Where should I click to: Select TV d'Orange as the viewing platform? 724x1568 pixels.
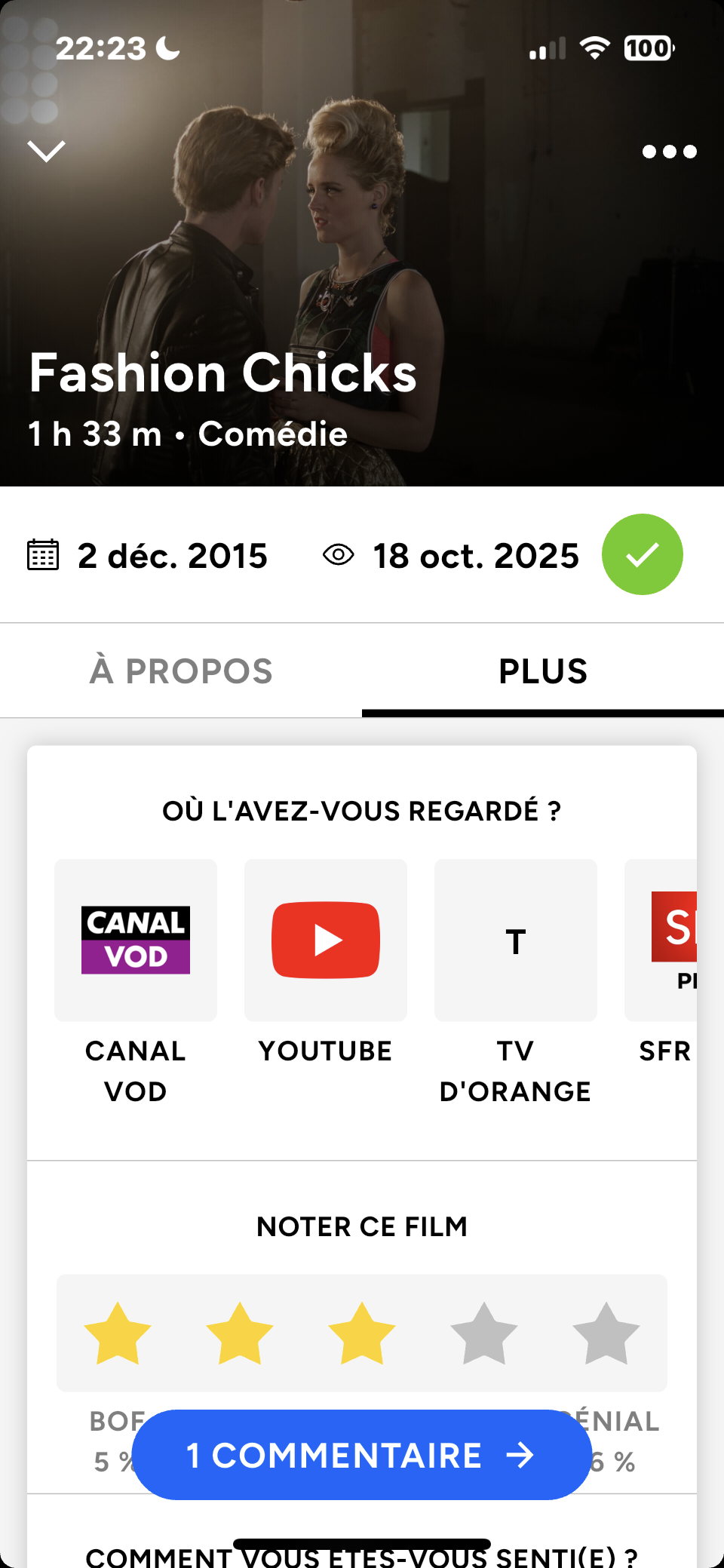[x=516, y=940]
